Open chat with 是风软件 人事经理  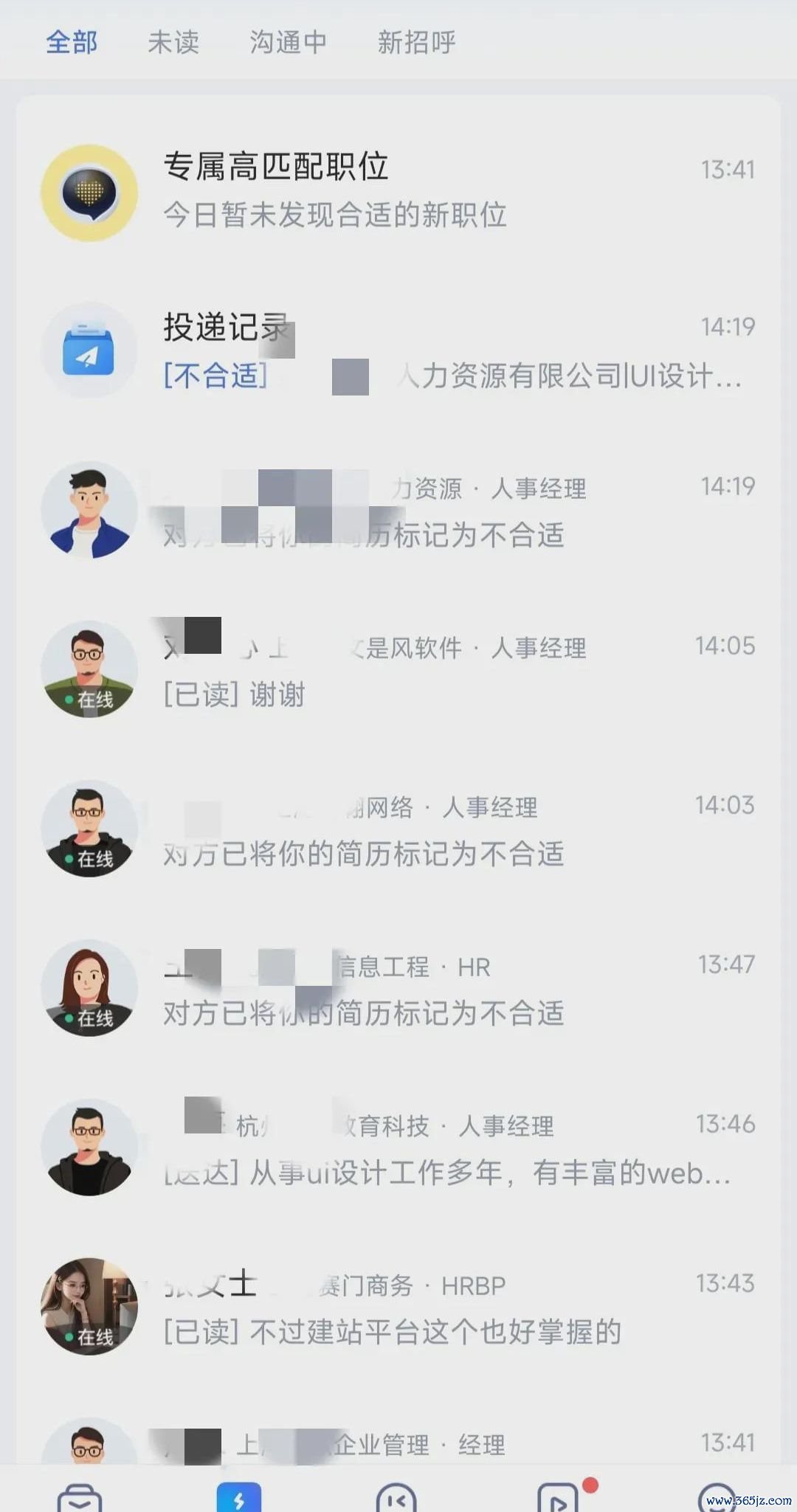398,670
